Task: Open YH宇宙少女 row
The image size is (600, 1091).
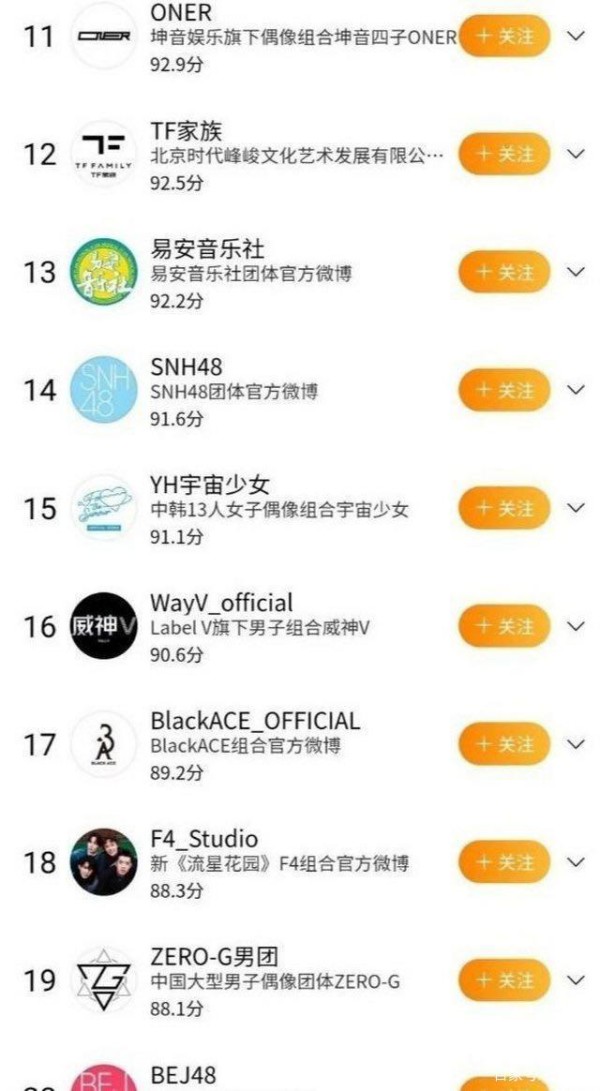Action: [x=300, y=508]
